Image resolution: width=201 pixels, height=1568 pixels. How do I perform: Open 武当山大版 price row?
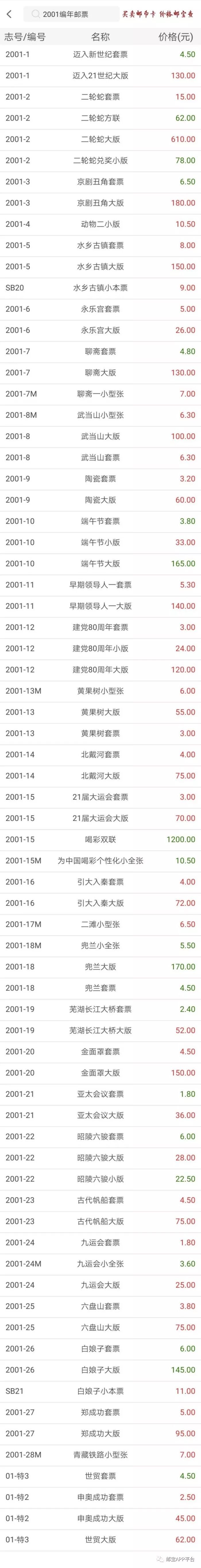pos(100,437)
